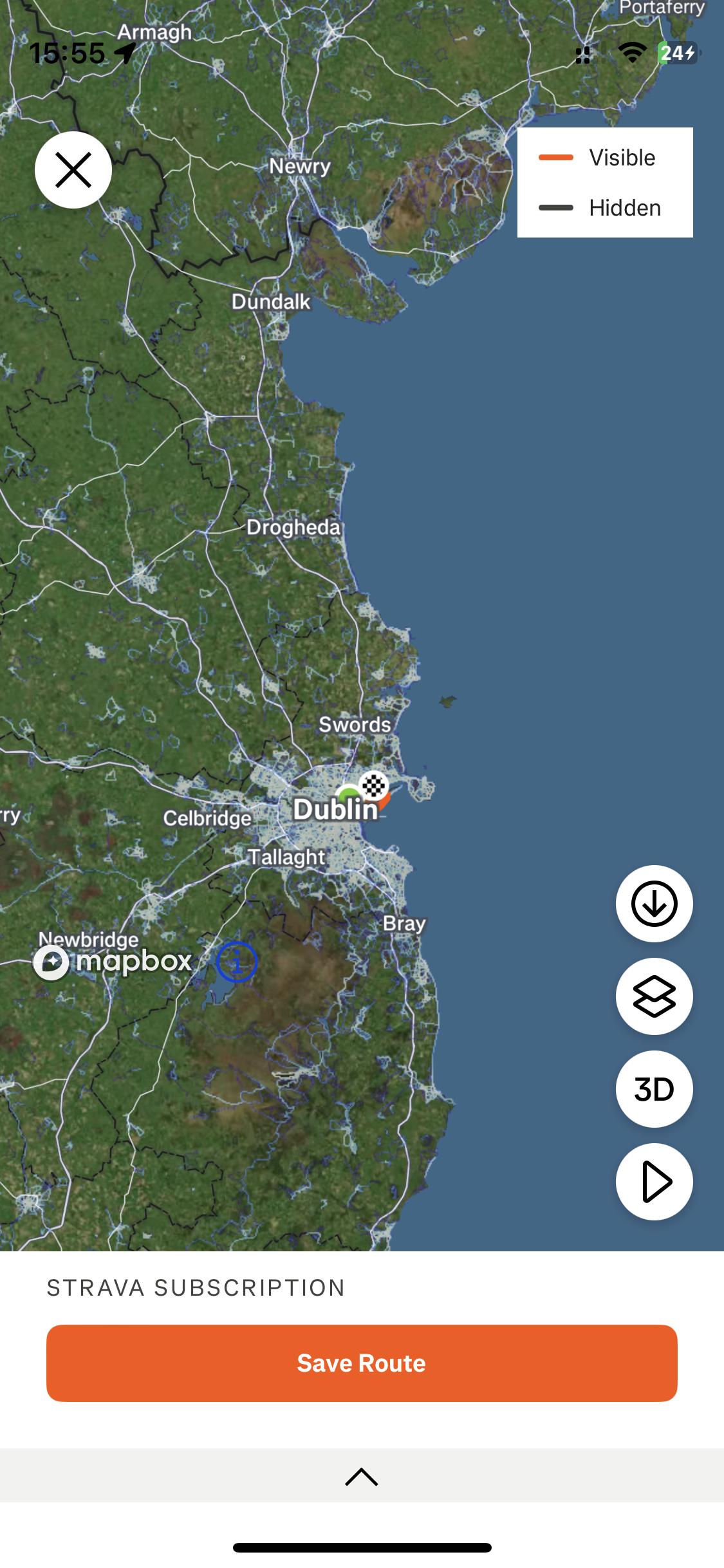Close the map view
The image size is (724, 1568).
point(73,170)
